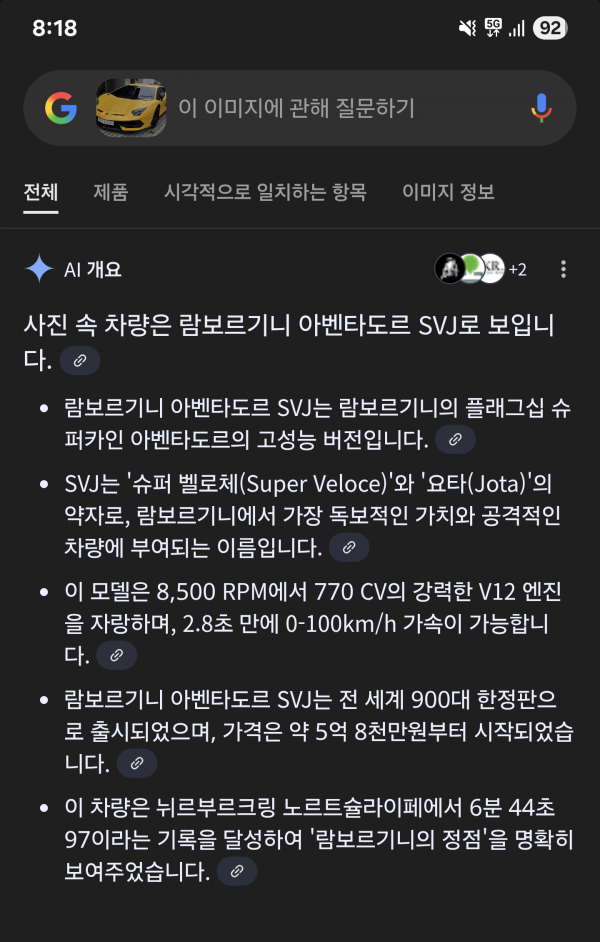Switch to the 제품 tab
Viewport: 600px width, 942px height.
click(111, 192)
